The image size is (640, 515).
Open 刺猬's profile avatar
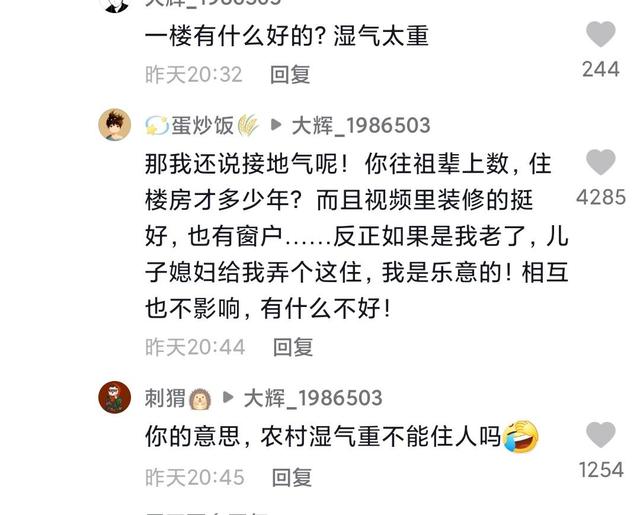point(114,397)
